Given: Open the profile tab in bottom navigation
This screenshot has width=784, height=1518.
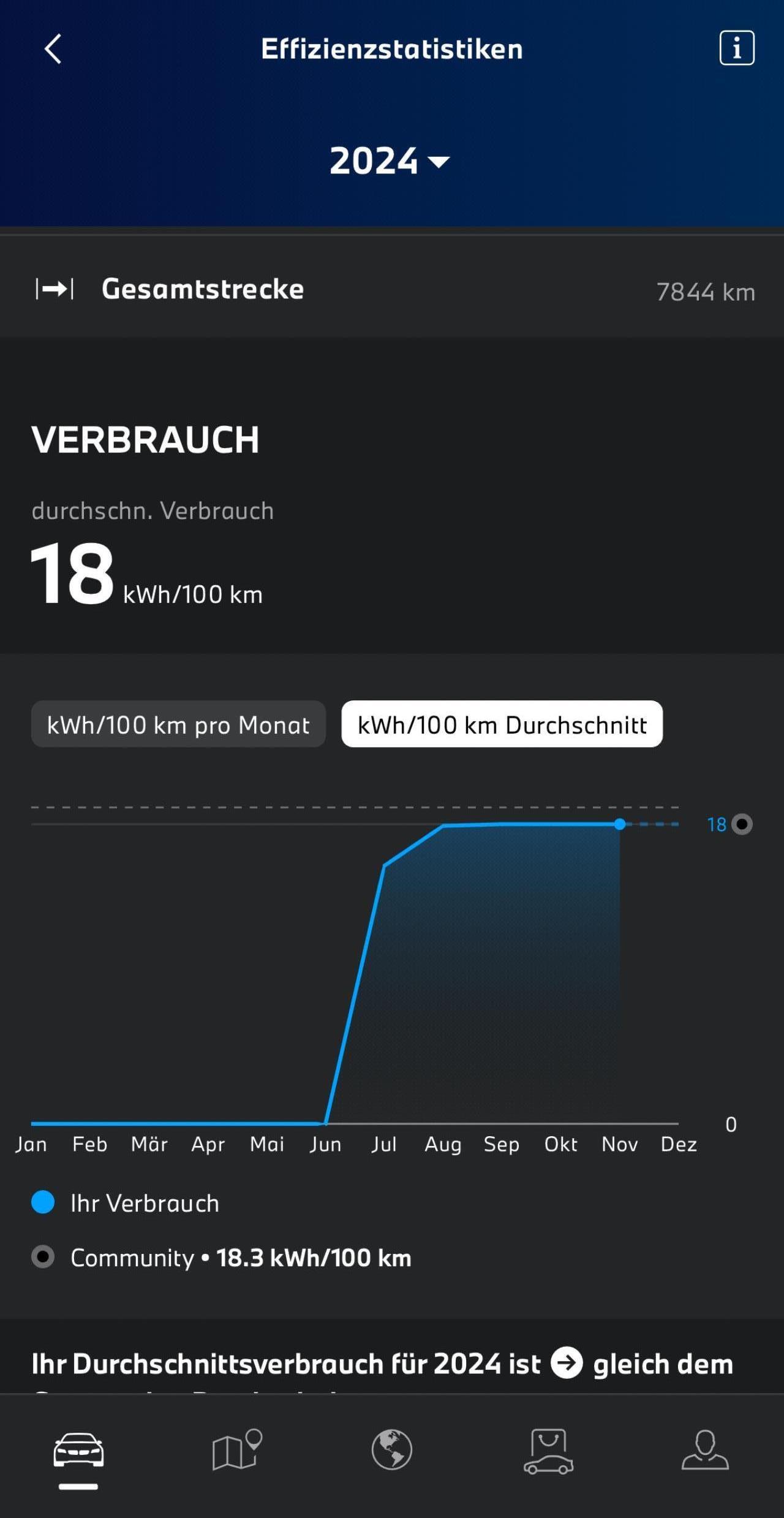Looking at the screenshot, I should [x=705, y=1449].
